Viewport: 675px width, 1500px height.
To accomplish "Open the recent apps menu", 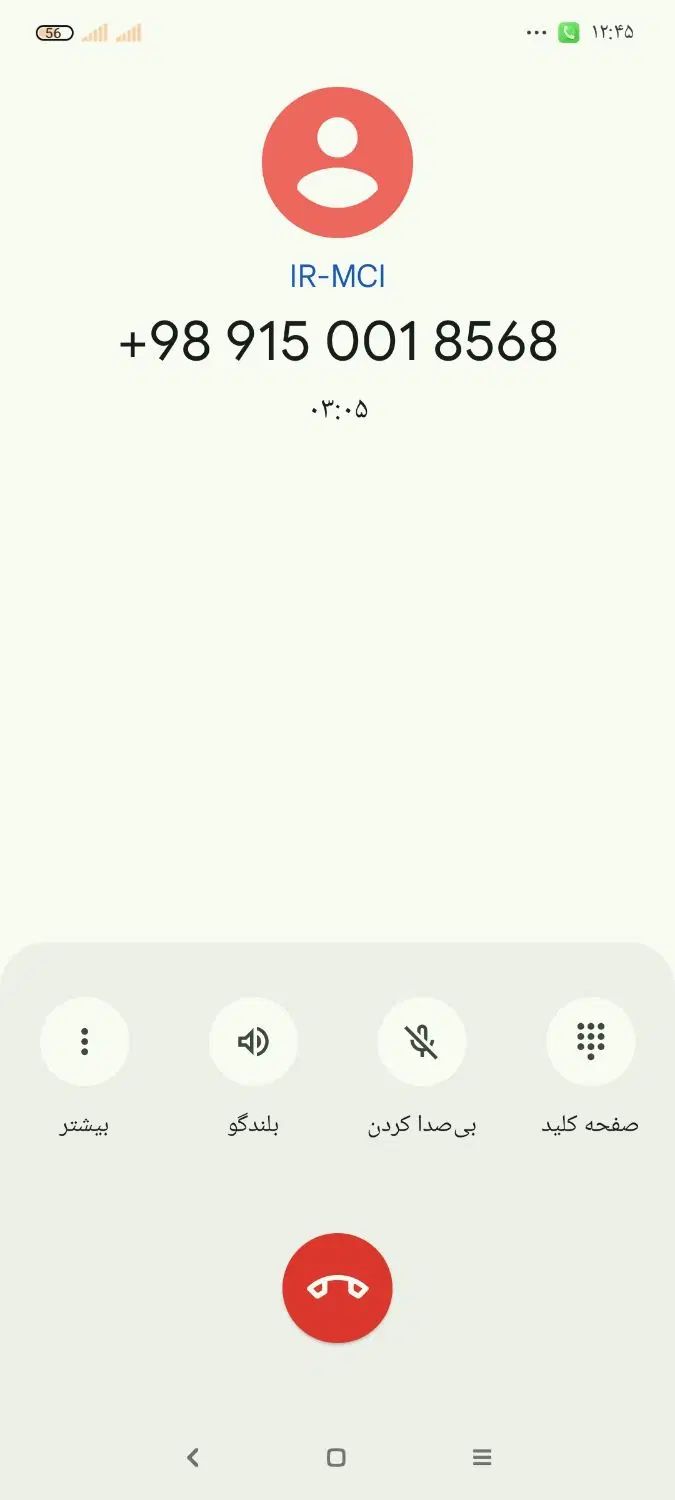I will point(482,1458).
